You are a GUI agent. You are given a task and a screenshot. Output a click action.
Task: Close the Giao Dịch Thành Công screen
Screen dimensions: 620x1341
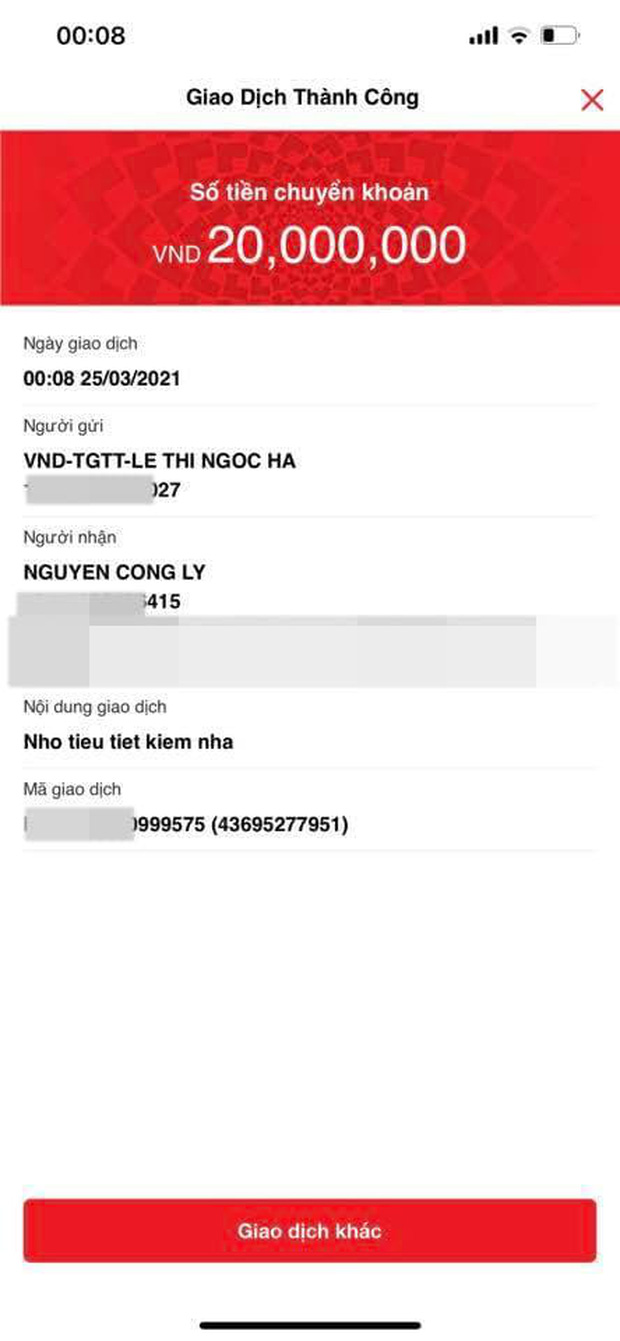pyautogui.click(x=592, y=99)
